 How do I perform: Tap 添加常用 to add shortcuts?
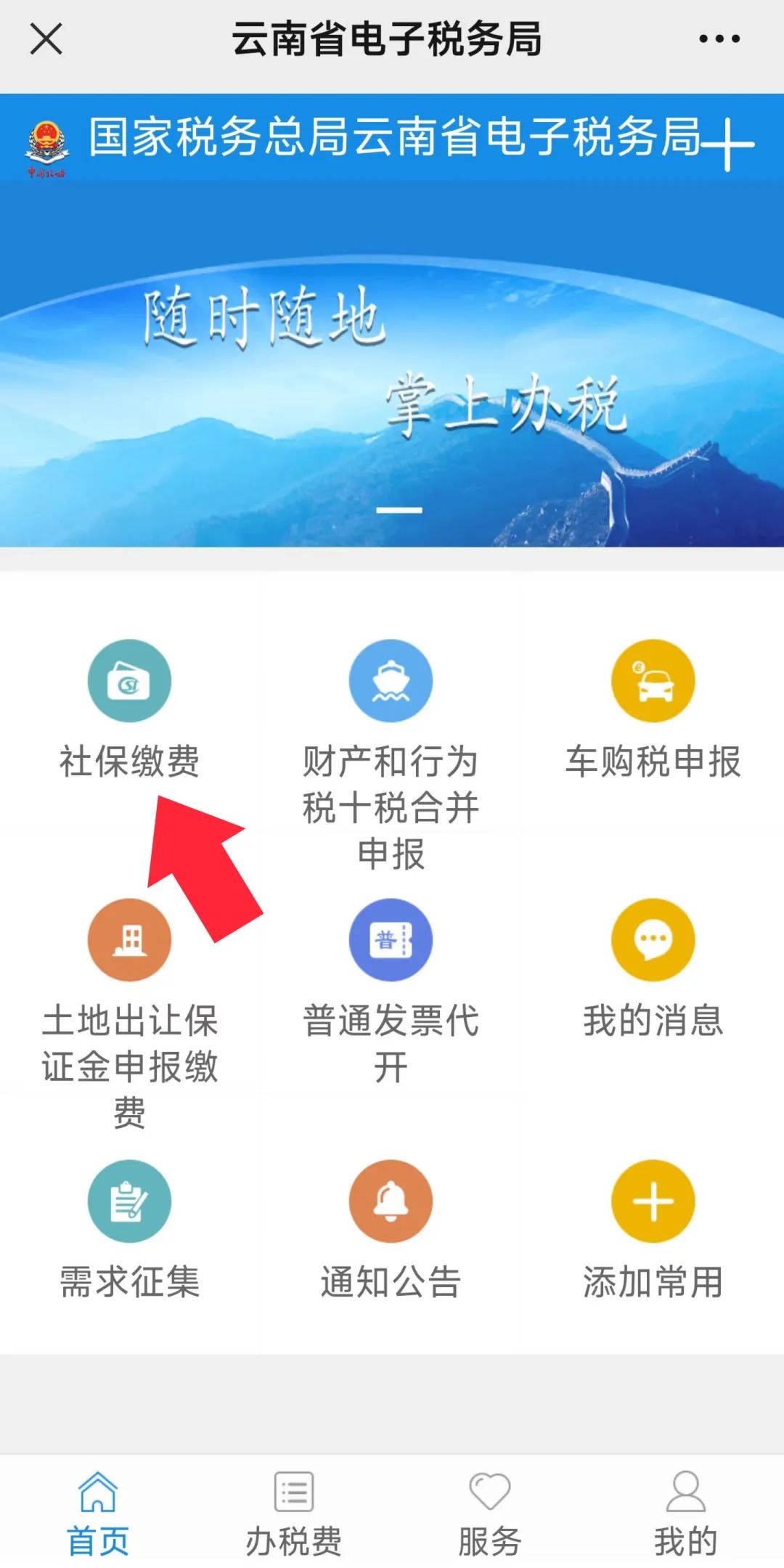coord(653,1230)
